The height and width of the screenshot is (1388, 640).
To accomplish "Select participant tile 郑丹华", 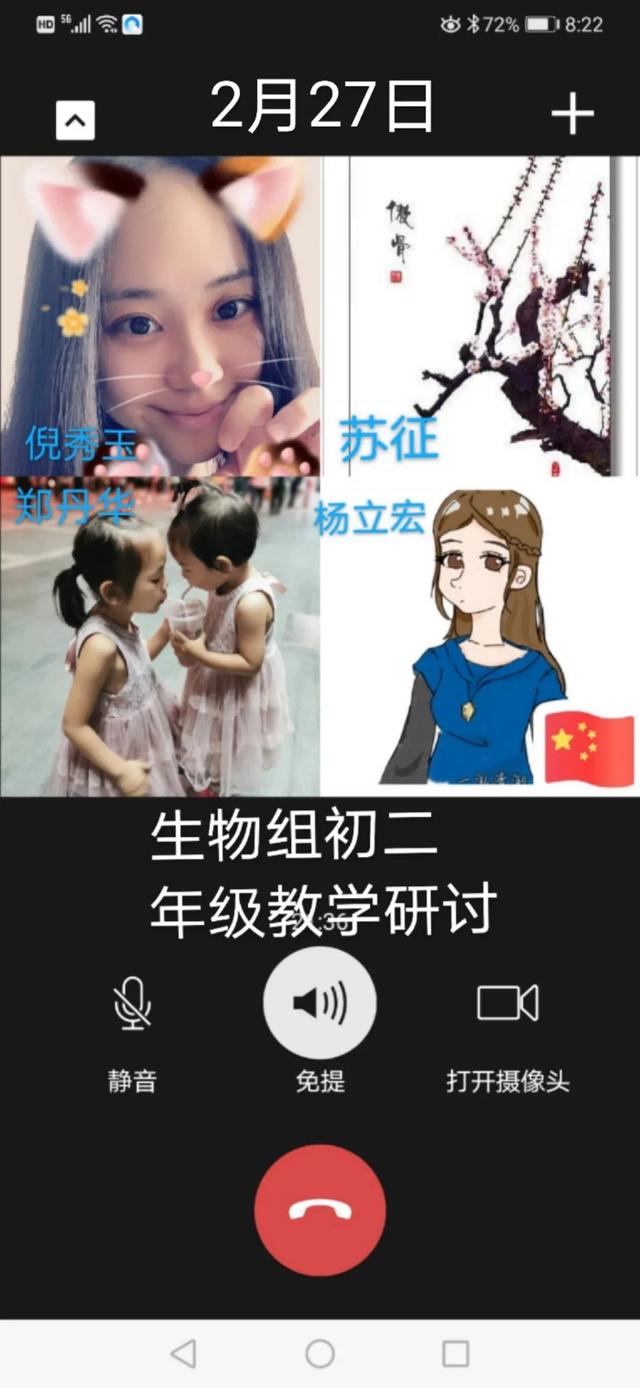I will click(x=160, y=637).
